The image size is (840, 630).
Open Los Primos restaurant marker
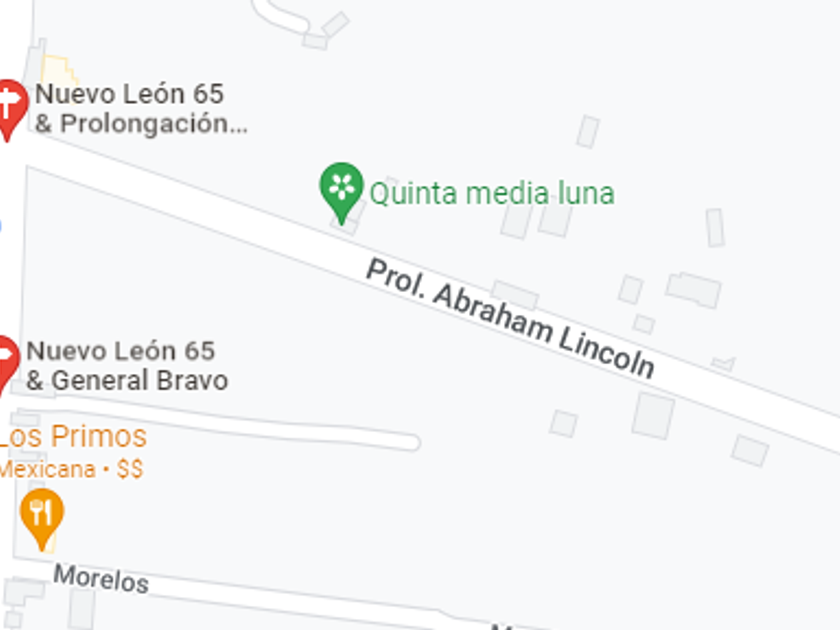(41, 515)
